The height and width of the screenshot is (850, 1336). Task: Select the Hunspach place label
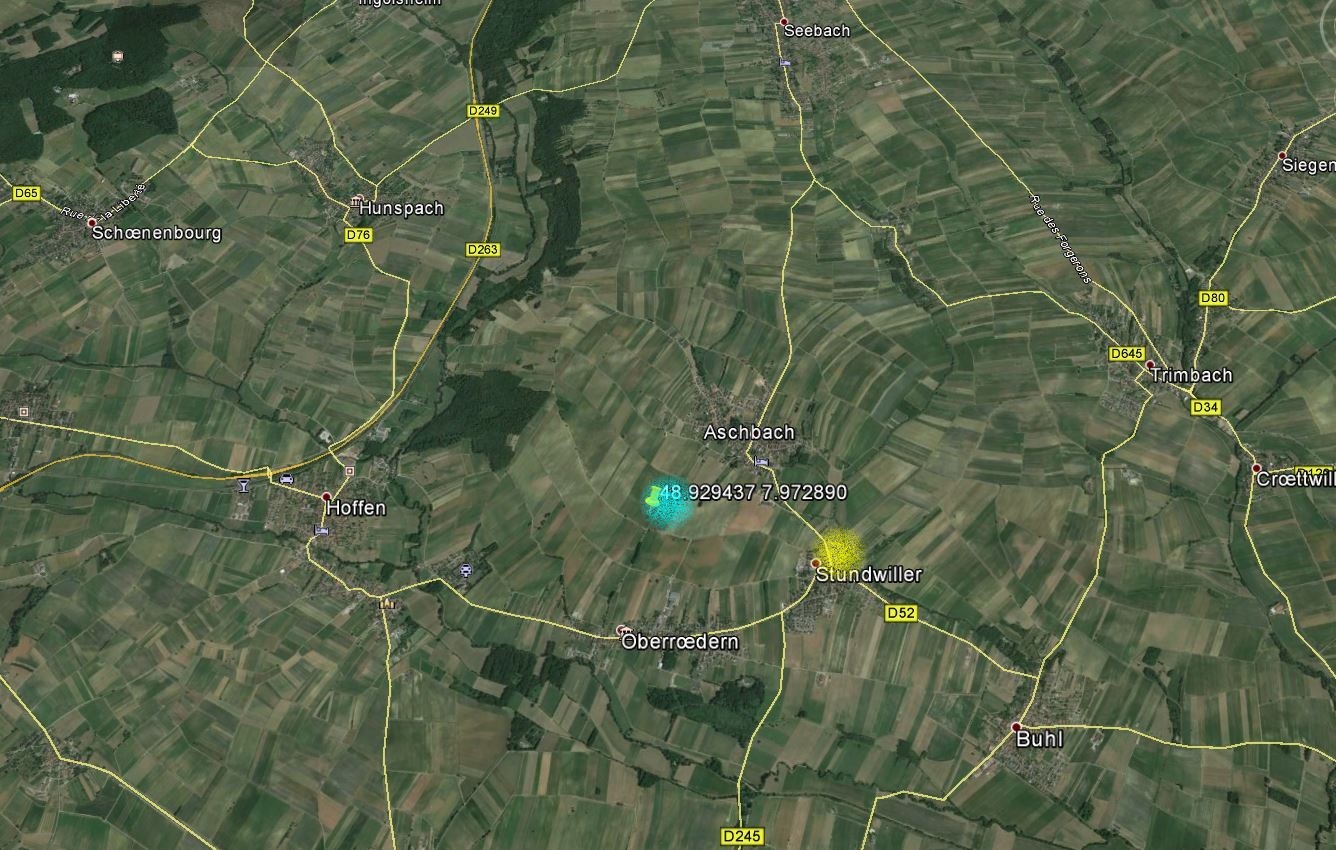click(x=400, y=208)
